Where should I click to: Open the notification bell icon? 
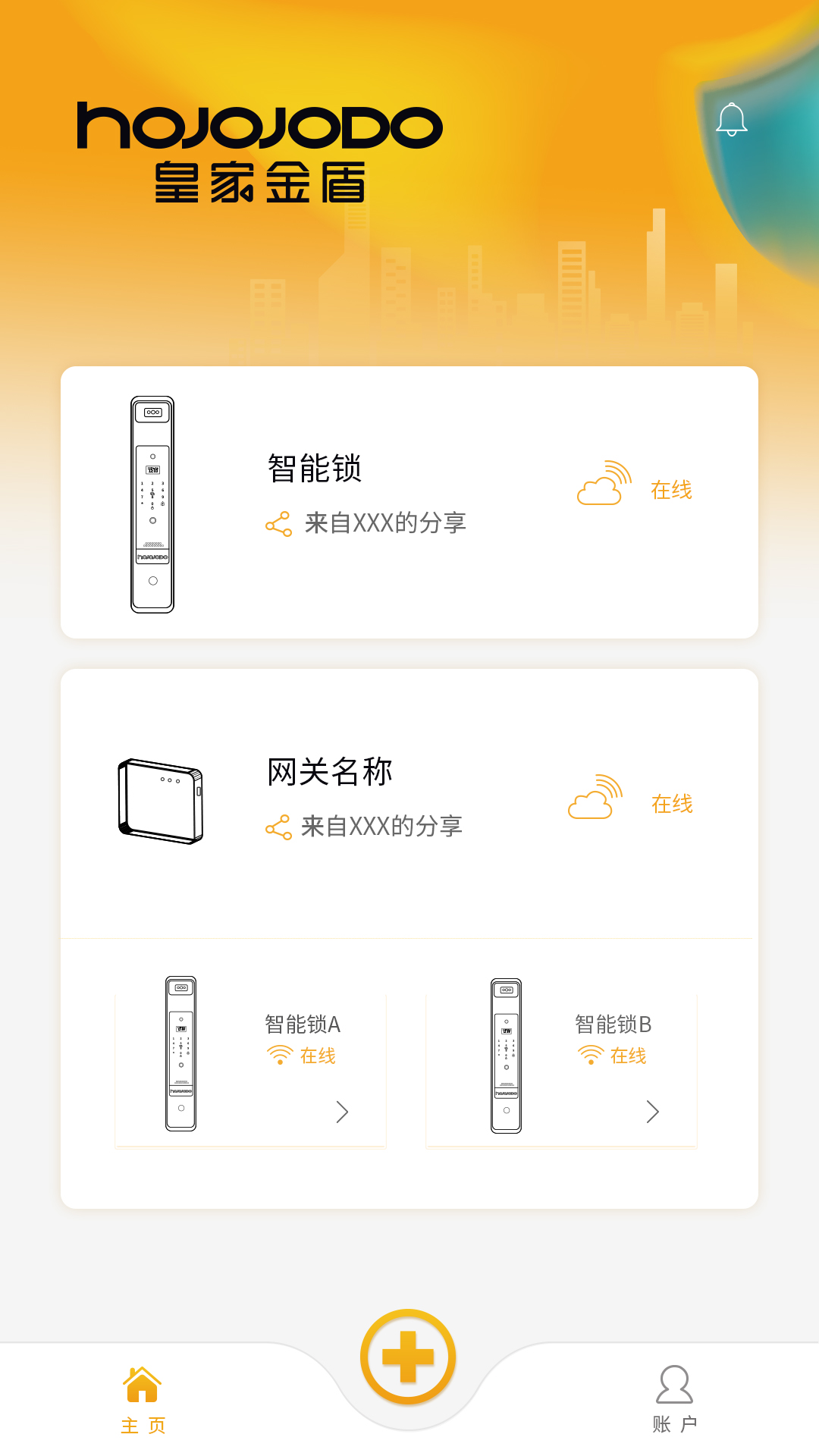click(730, 119)
